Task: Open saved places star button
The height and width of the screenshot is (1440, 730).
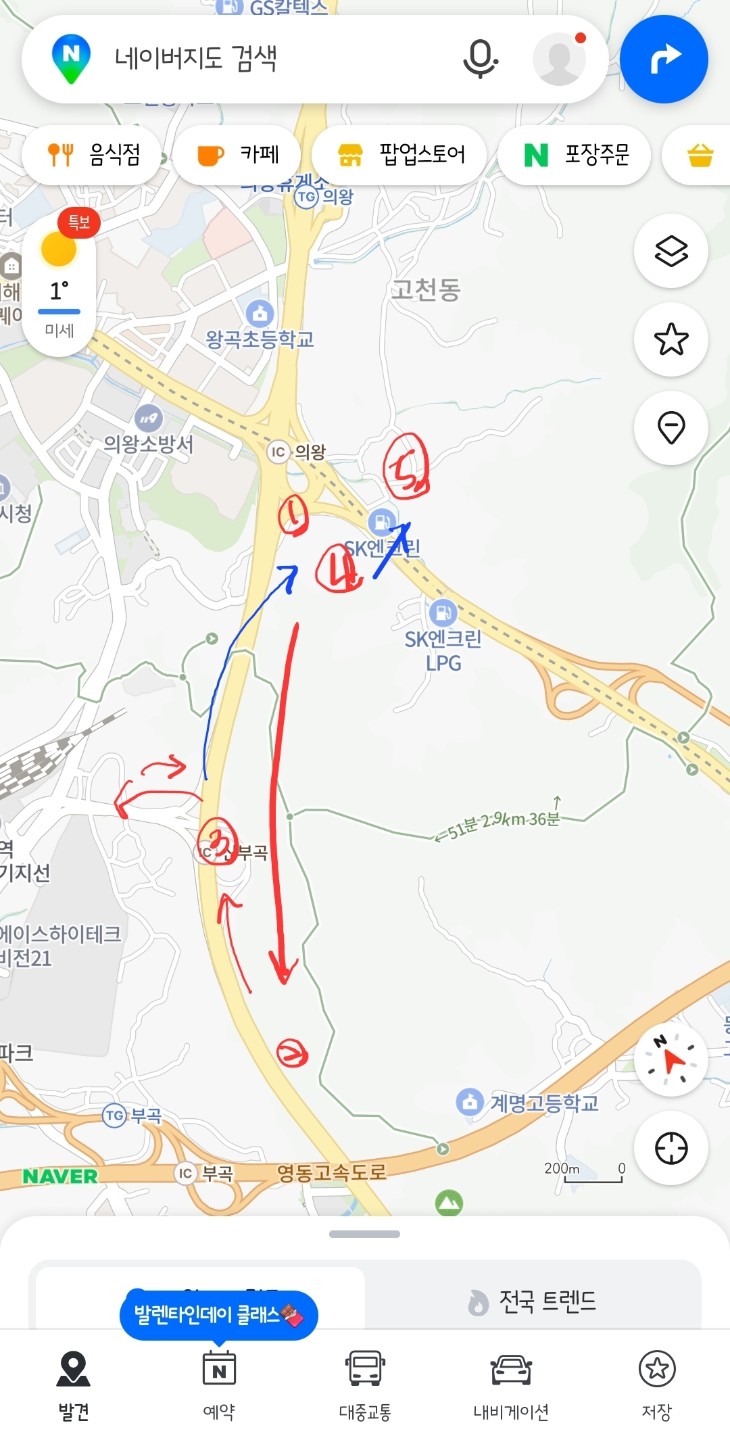Action: coord(671,340)
